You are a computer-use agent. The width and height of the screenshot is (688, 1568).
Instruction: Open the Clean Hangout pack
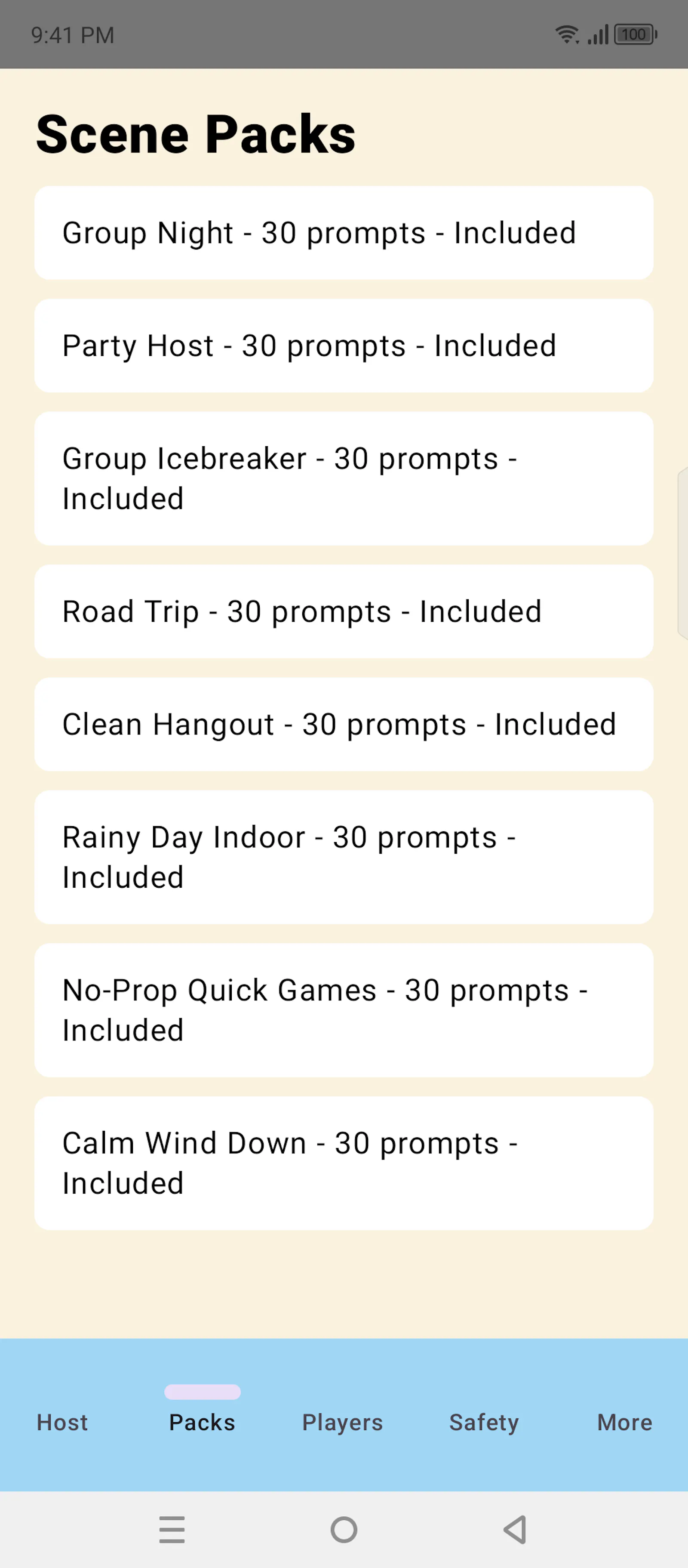(x=344, y=724)
